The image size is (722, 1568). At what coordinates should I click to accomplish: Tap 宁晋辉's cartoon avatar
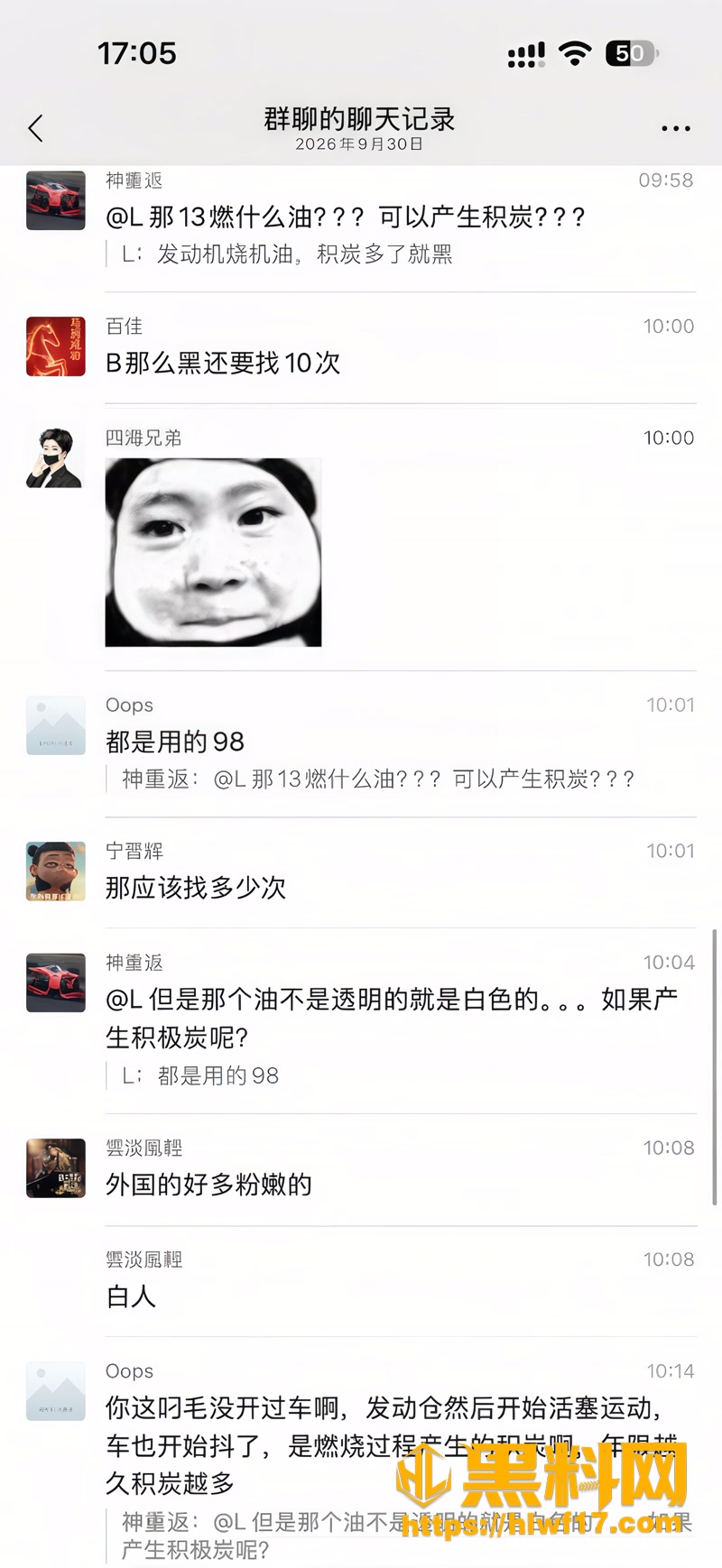(56, 872)
